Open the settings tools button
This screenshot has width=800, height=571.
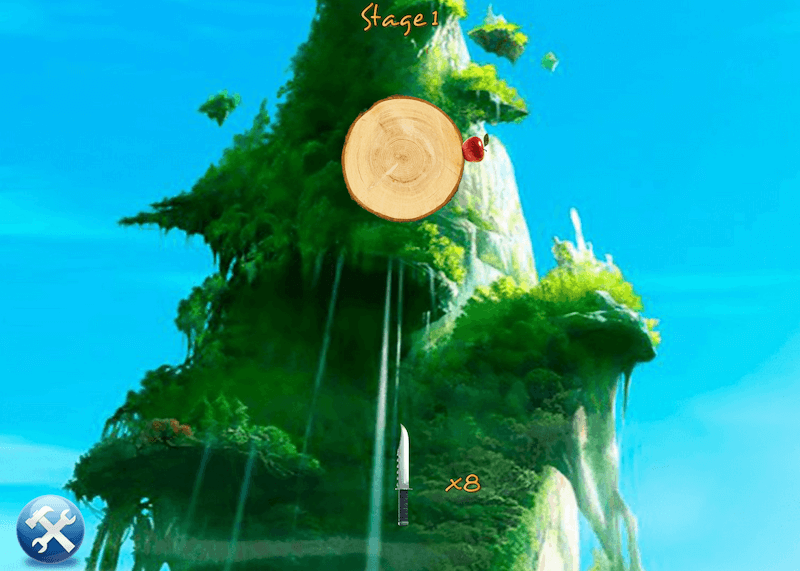50,527
